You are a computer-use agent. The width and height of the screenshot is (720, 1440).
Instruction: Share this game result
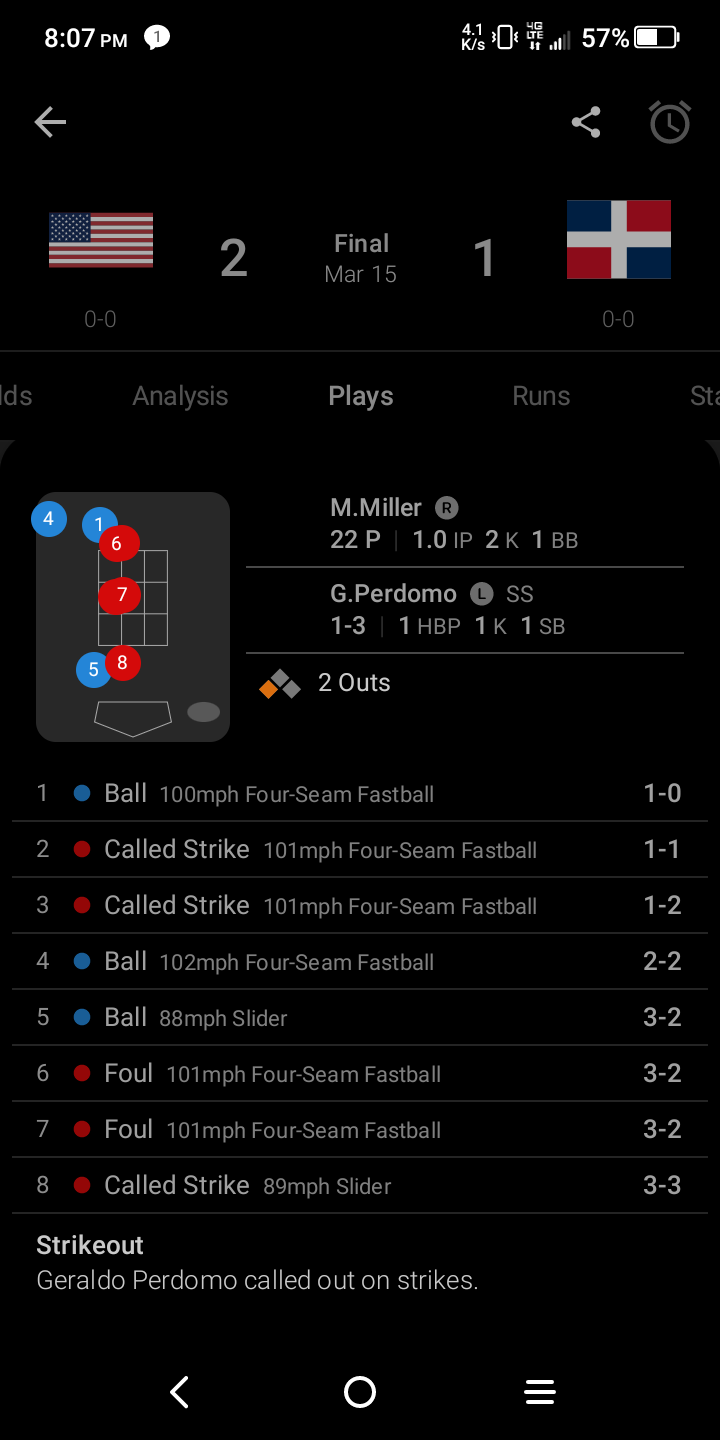pyautogui.click(x=586, y=122)
